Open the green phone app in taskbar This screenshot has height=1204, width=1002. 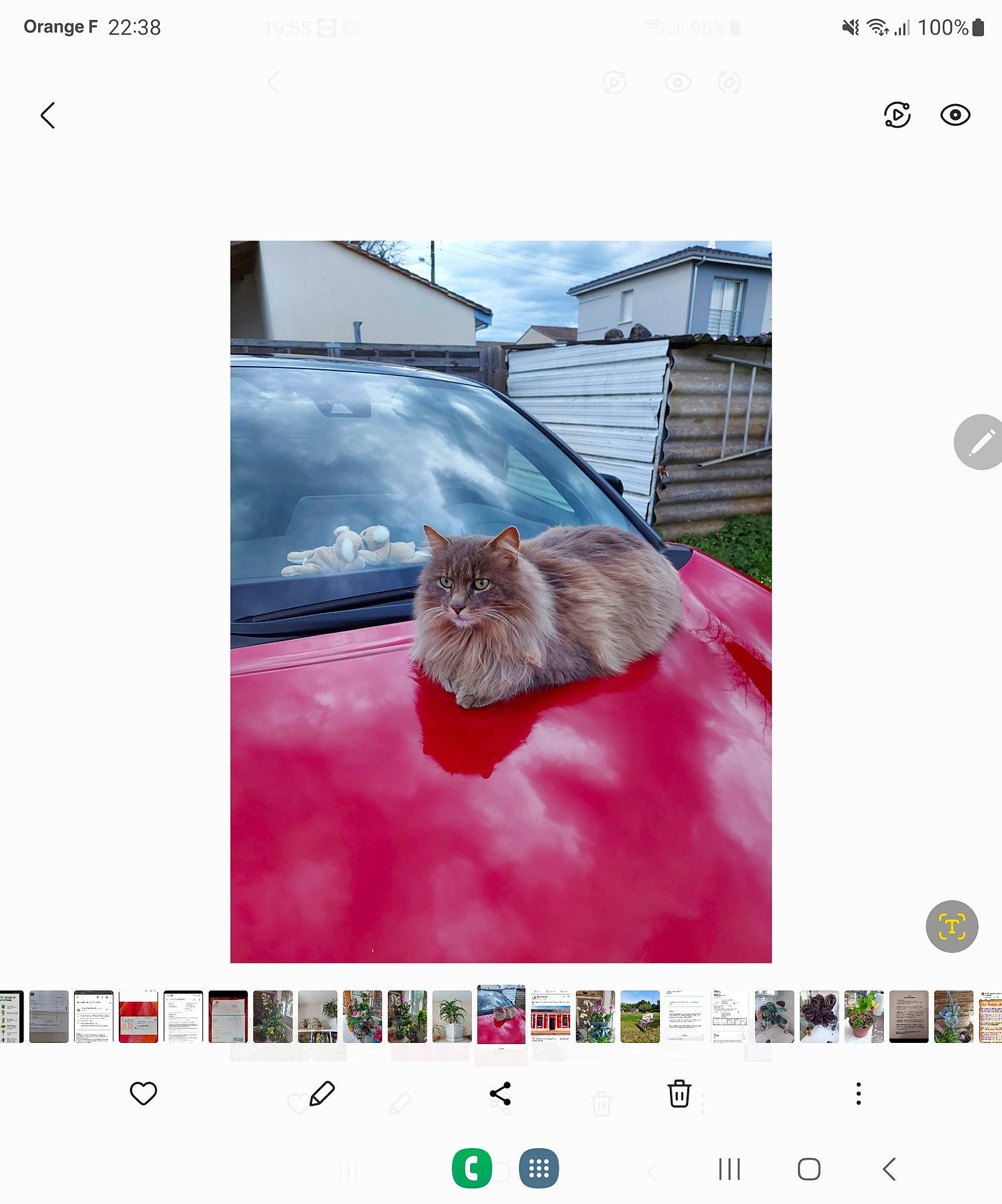pyautogui.click(x=472, y=1168)
